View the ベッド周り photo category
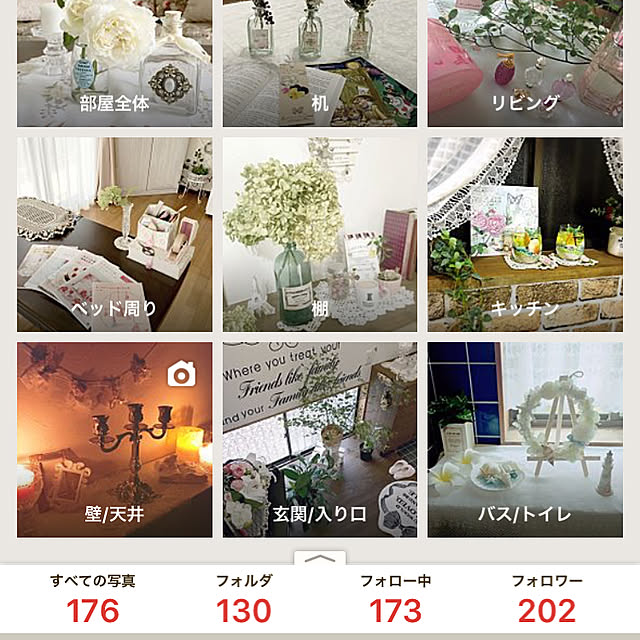Screen dimensions: 640x640 [114, 235]
